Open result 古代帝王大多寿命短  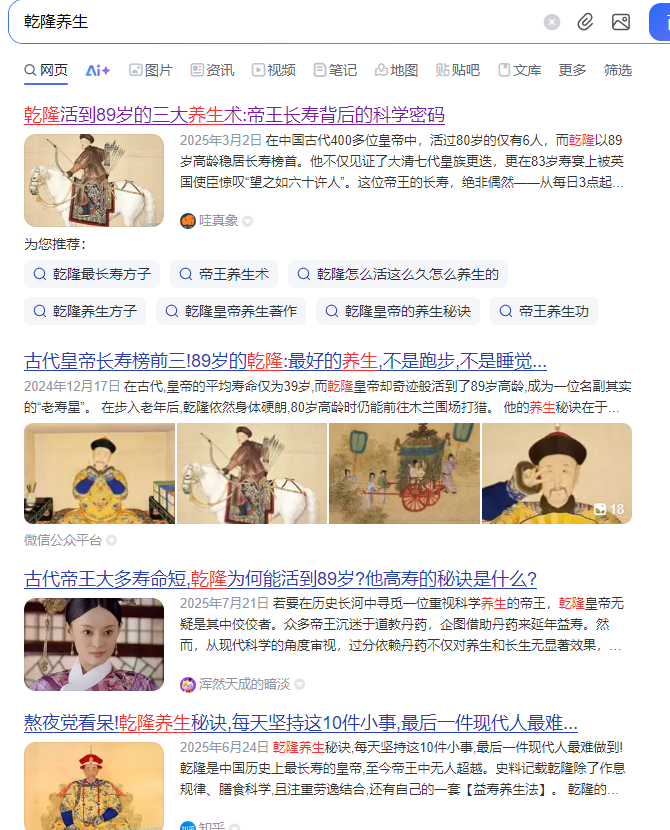click(280, 578)
